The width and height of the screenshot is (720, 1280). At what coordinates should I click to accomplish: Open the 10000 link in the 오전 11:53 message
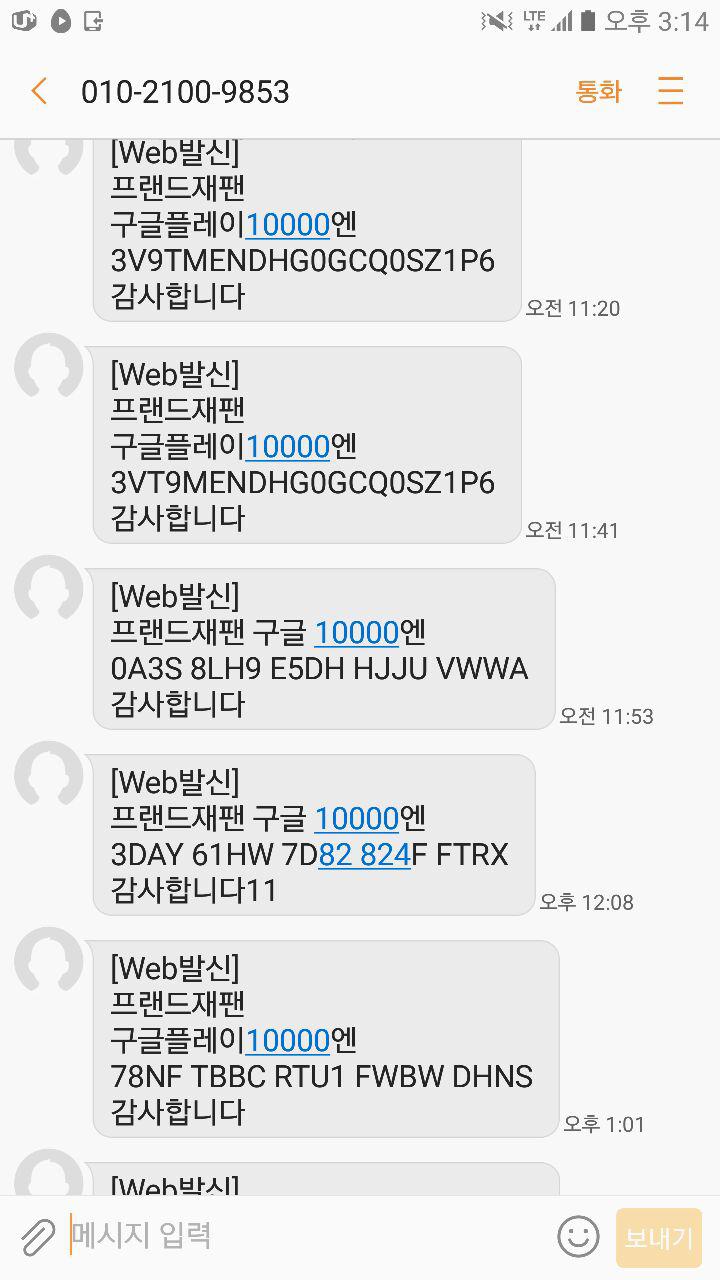[356, 633]
